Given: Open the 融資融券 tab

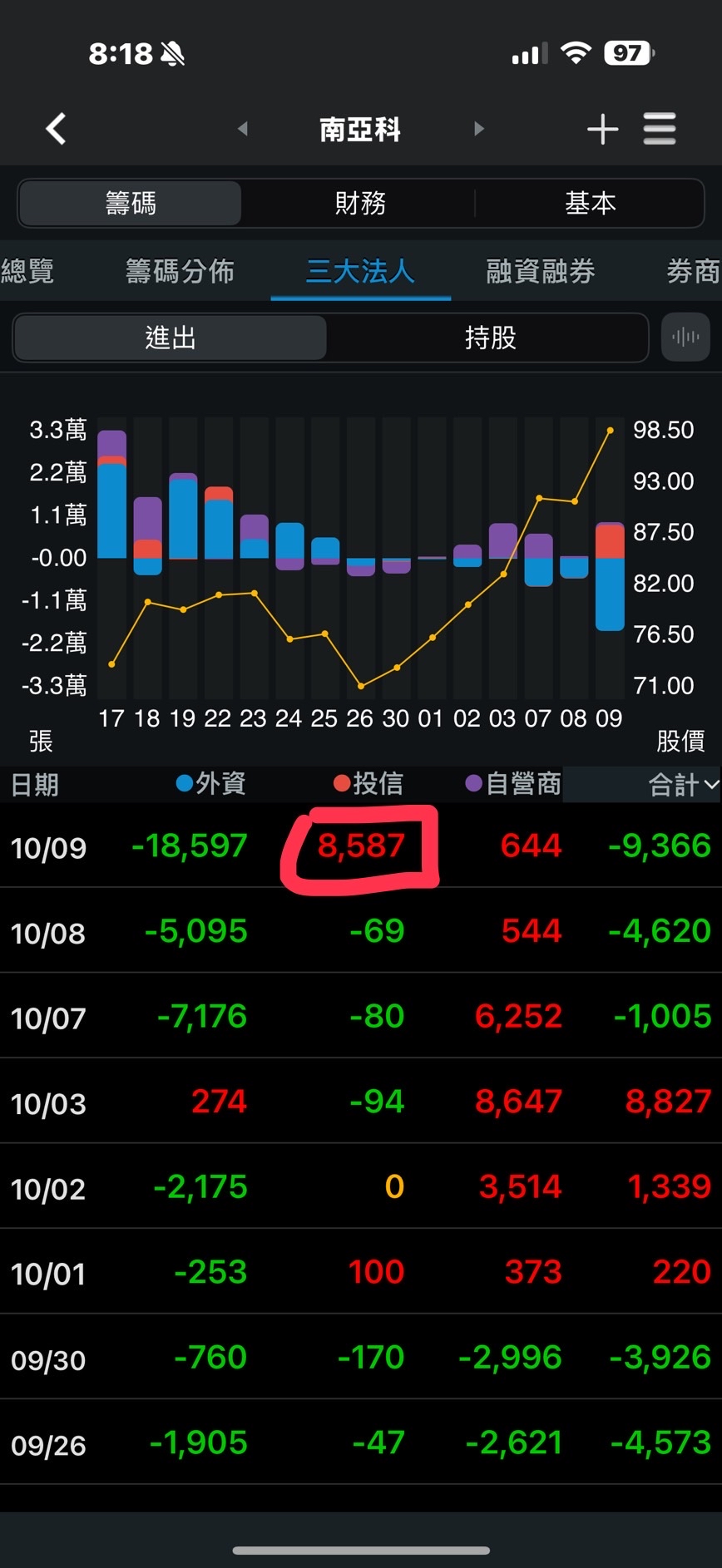Looking at the screenshot, I should click(540, 271).
